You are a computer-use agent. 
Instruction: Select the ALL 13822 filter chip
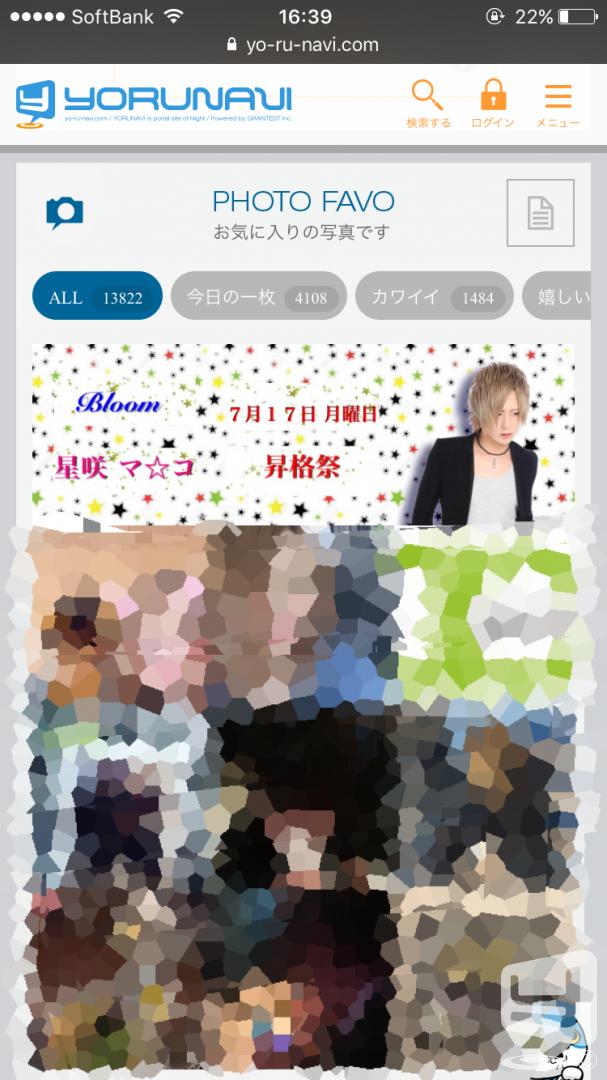tap(97, 296)
